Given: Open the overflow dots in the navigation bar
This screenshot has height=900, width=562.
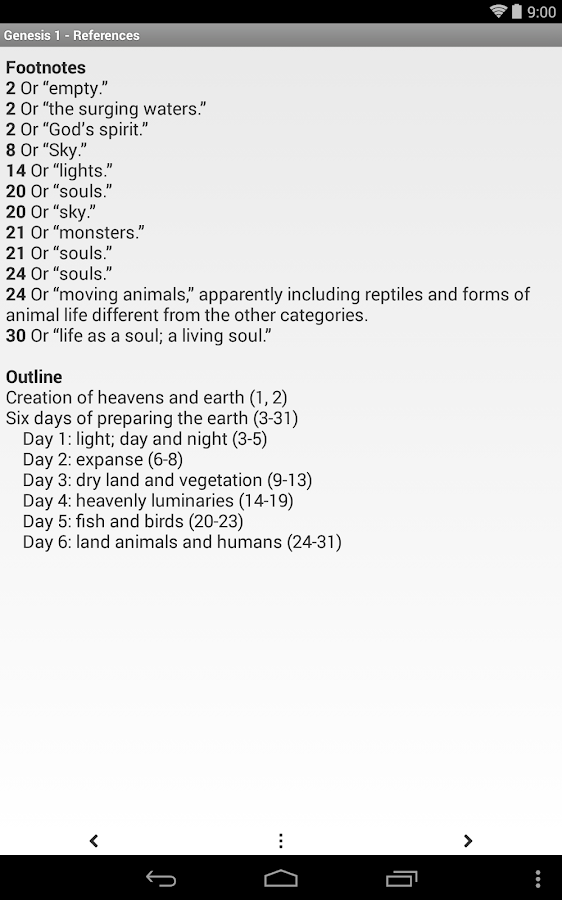Looking at the screenshot, I should pyautogui.click(x=538, y=878).
